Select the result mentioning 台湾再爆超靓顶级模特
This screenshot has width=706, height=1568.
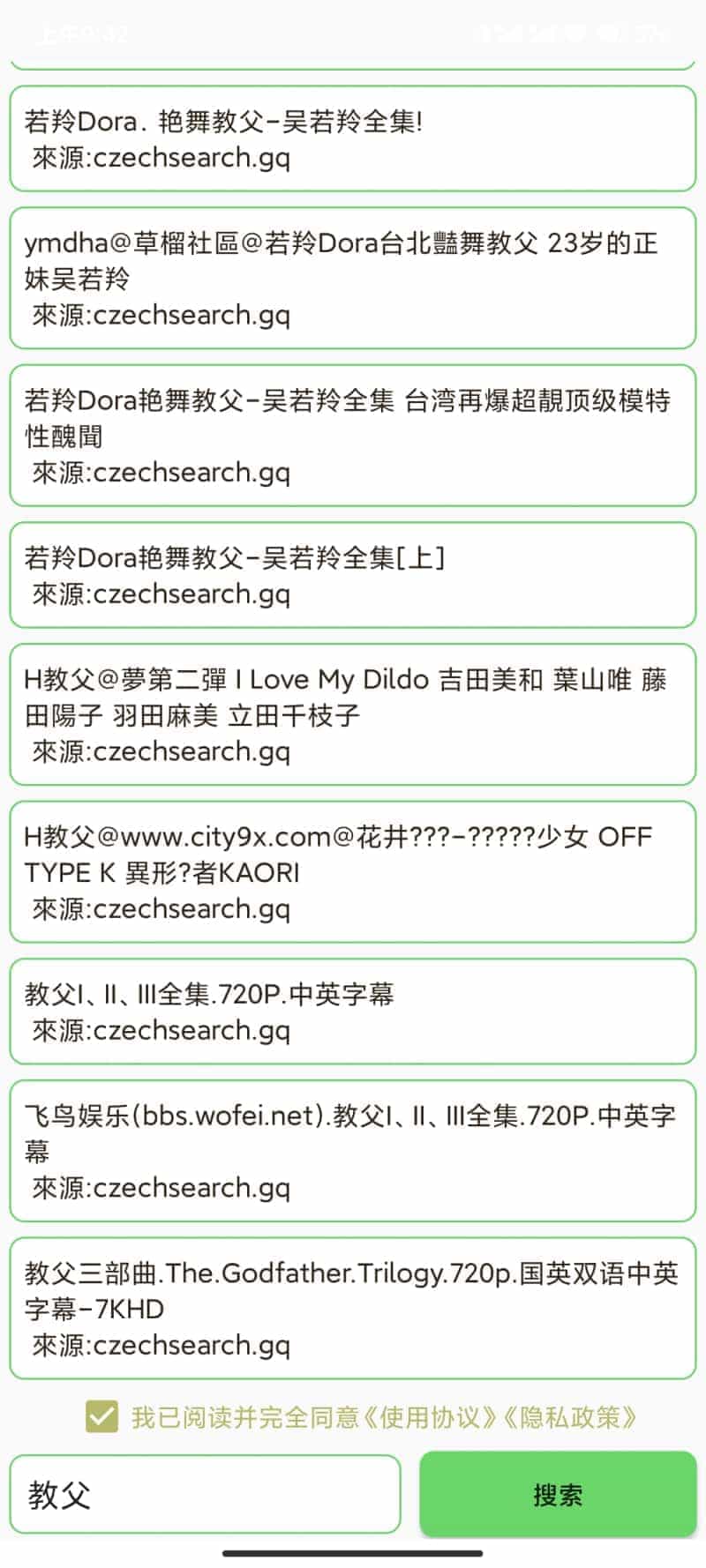coord(353,436)
